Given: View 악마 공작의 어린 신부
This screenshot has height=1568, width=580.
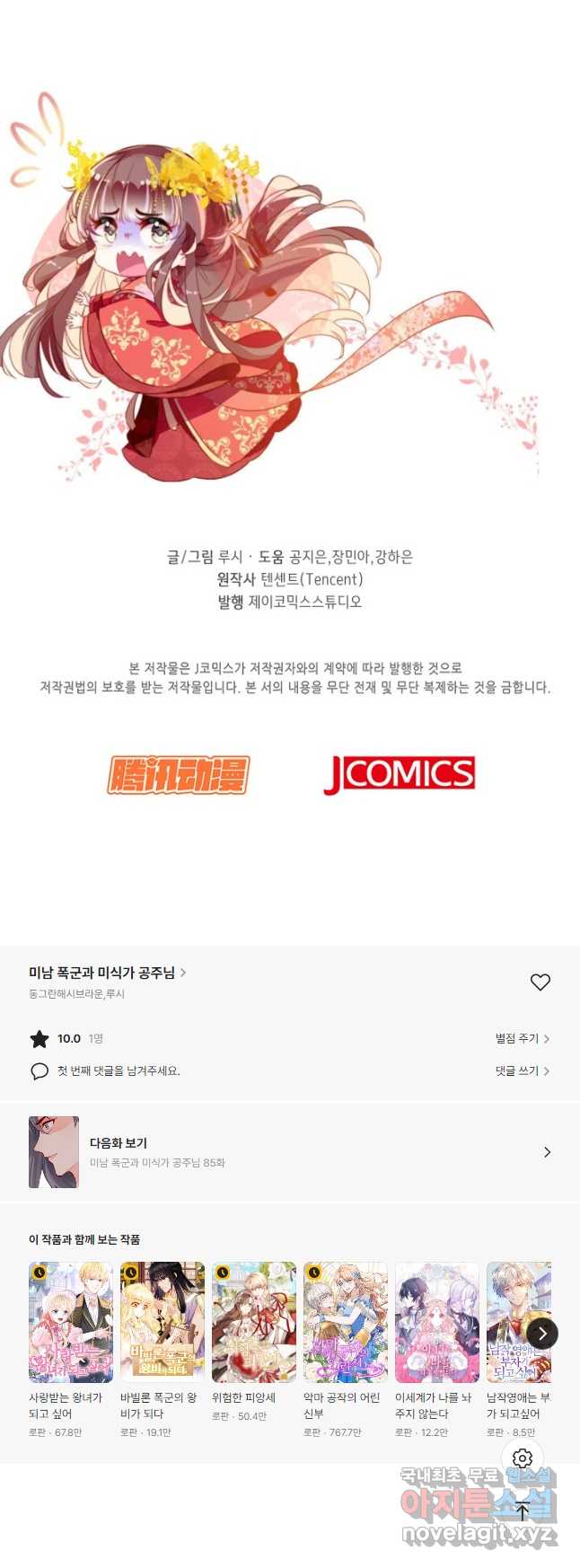Looking at the screenshot, I should click(x=345, y=1322).
